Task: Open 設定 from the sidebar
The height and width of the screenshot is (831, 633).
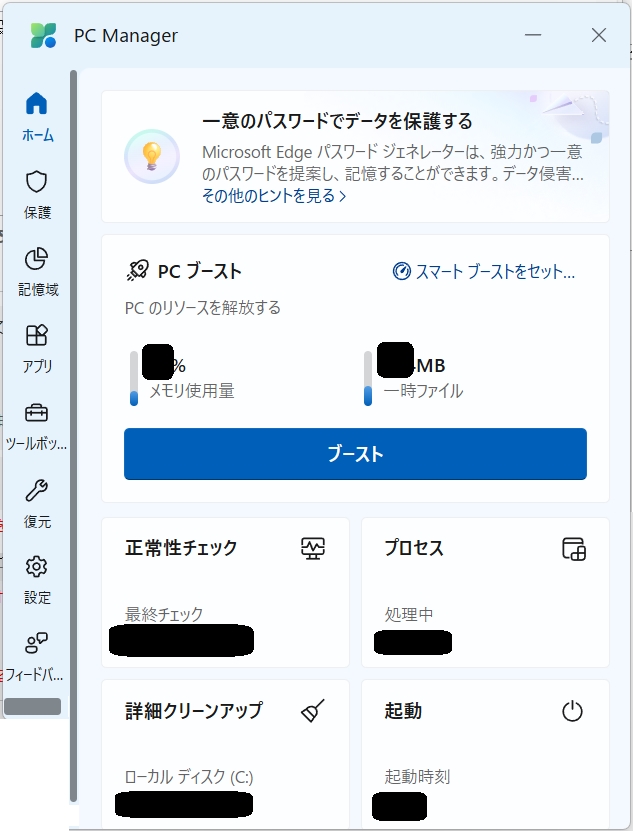Action: tap(37, 580)
